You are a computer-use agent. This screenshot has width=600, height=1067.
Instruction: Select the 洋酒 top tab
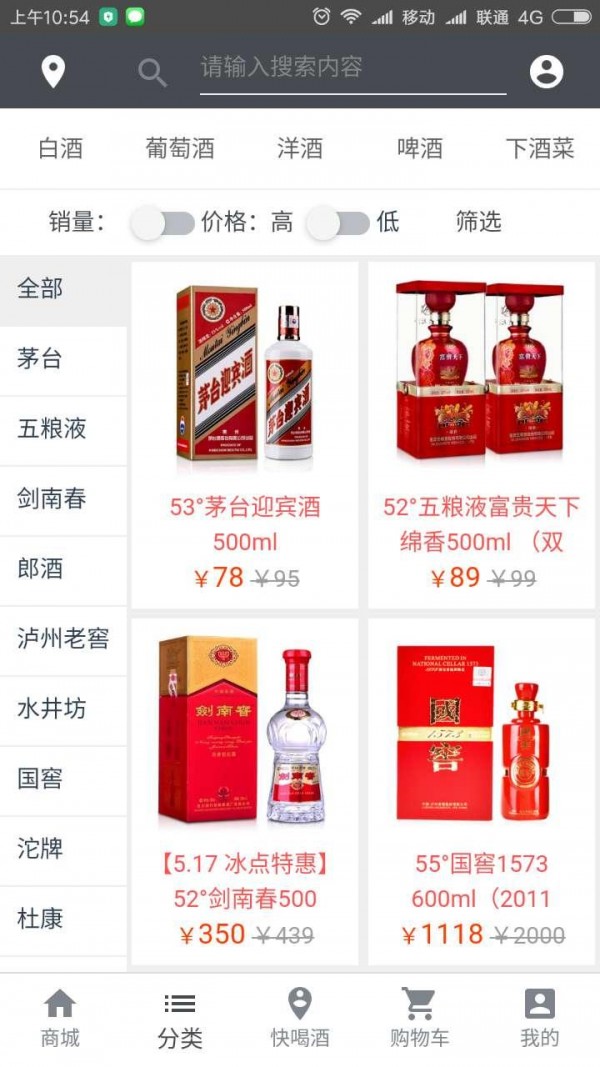[x=300, y=149]
